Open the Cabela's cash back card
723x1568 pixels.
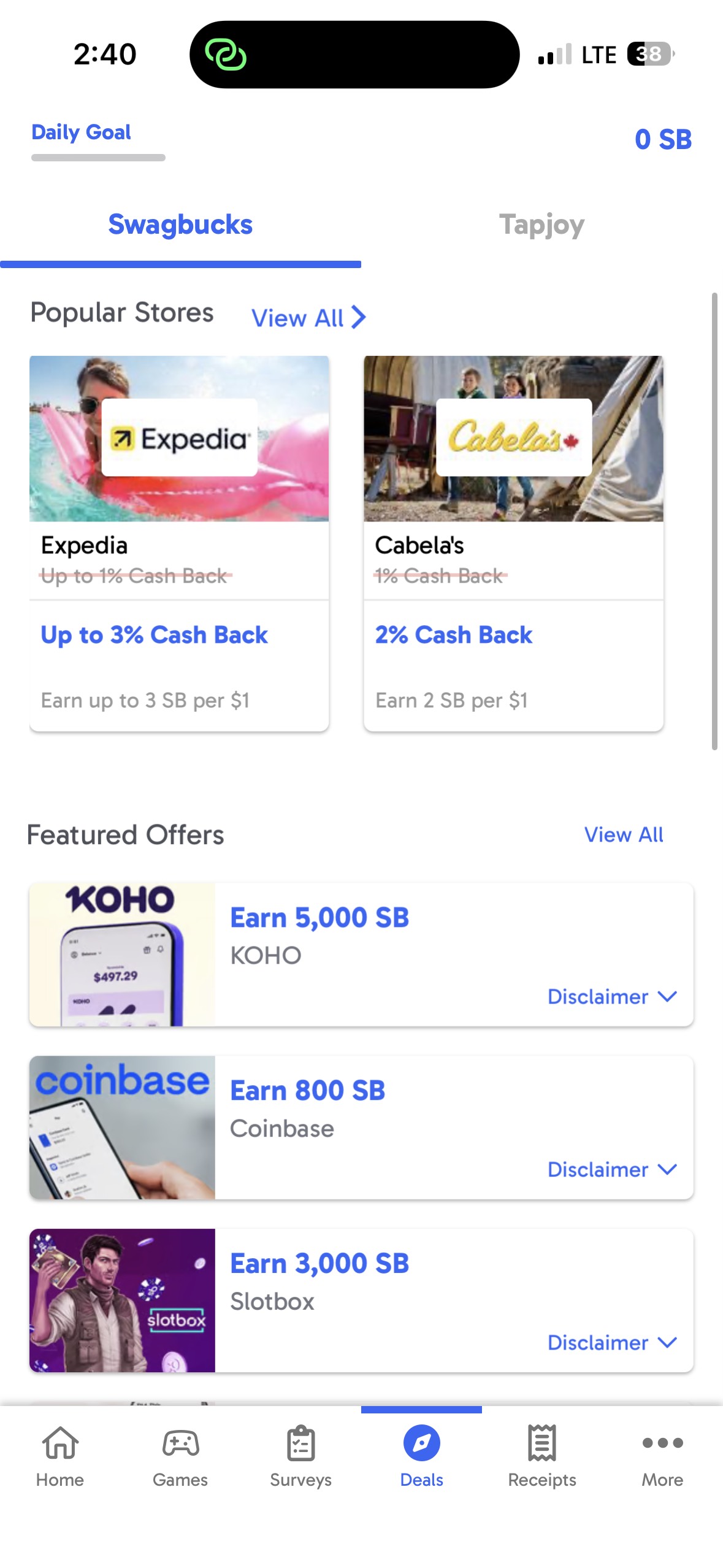(513, 543)
